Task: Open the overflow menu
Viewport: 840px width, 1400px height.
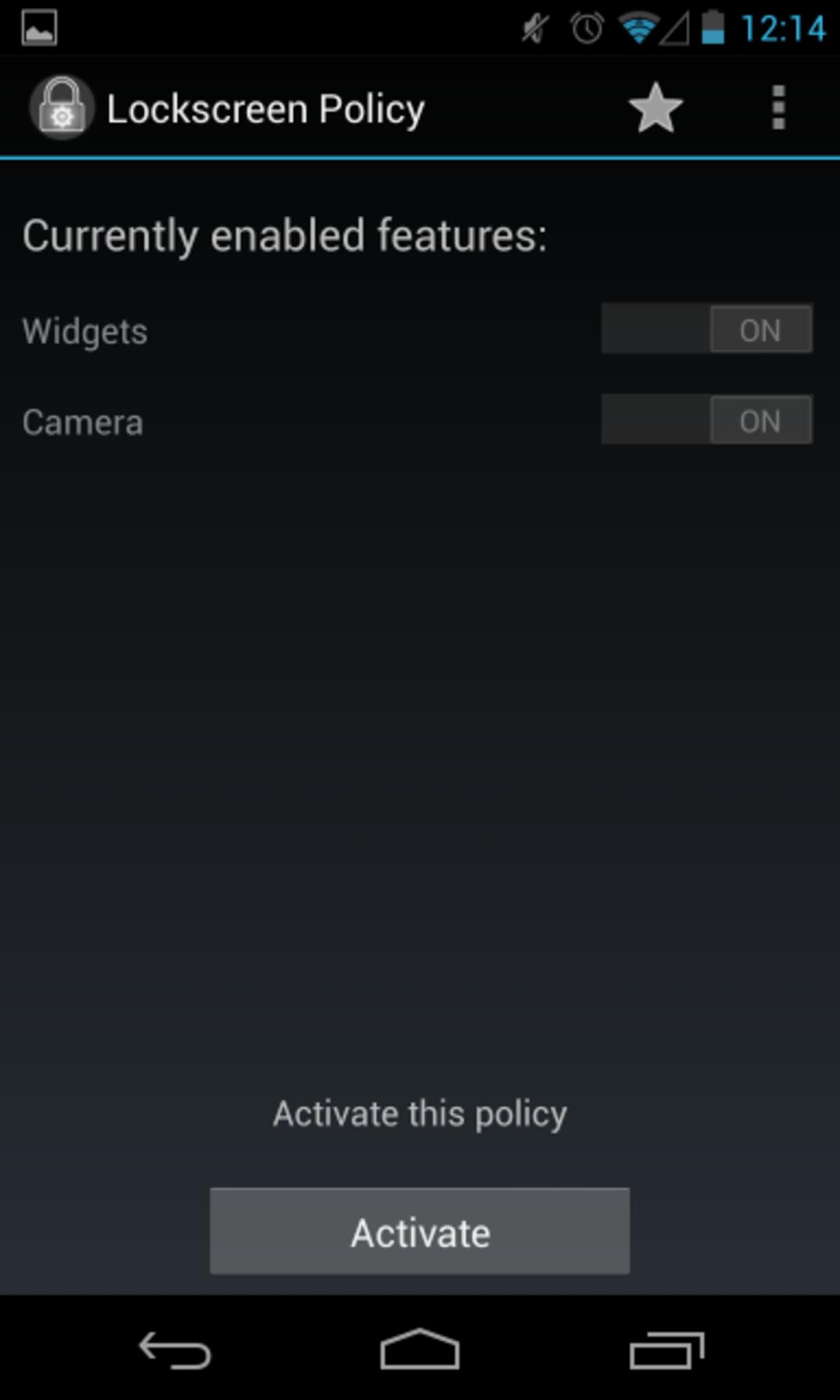Action: click(x=778, y=108)
